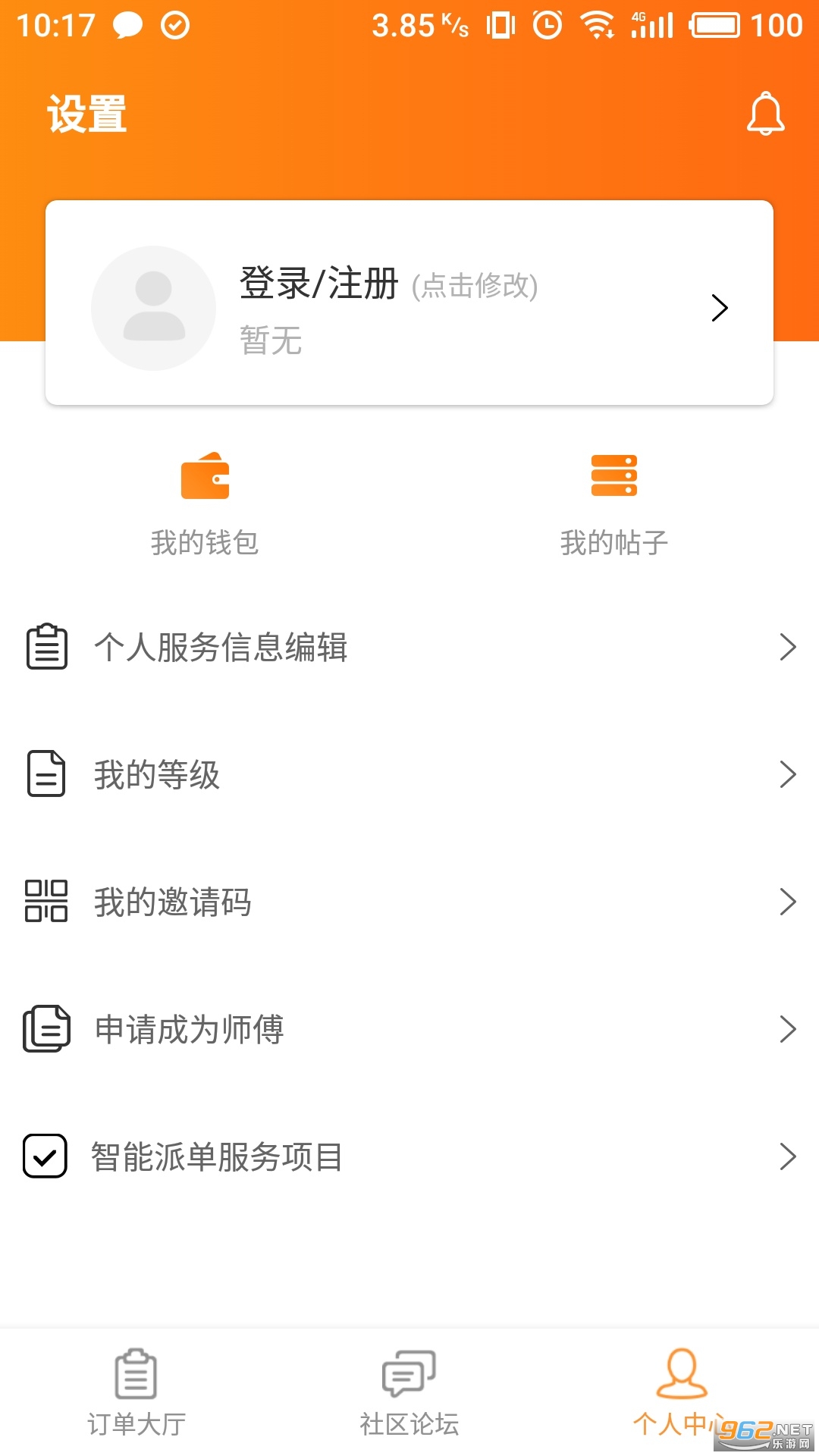
Task: Select 申请成为师傅 row
Action: [409, 1030]
